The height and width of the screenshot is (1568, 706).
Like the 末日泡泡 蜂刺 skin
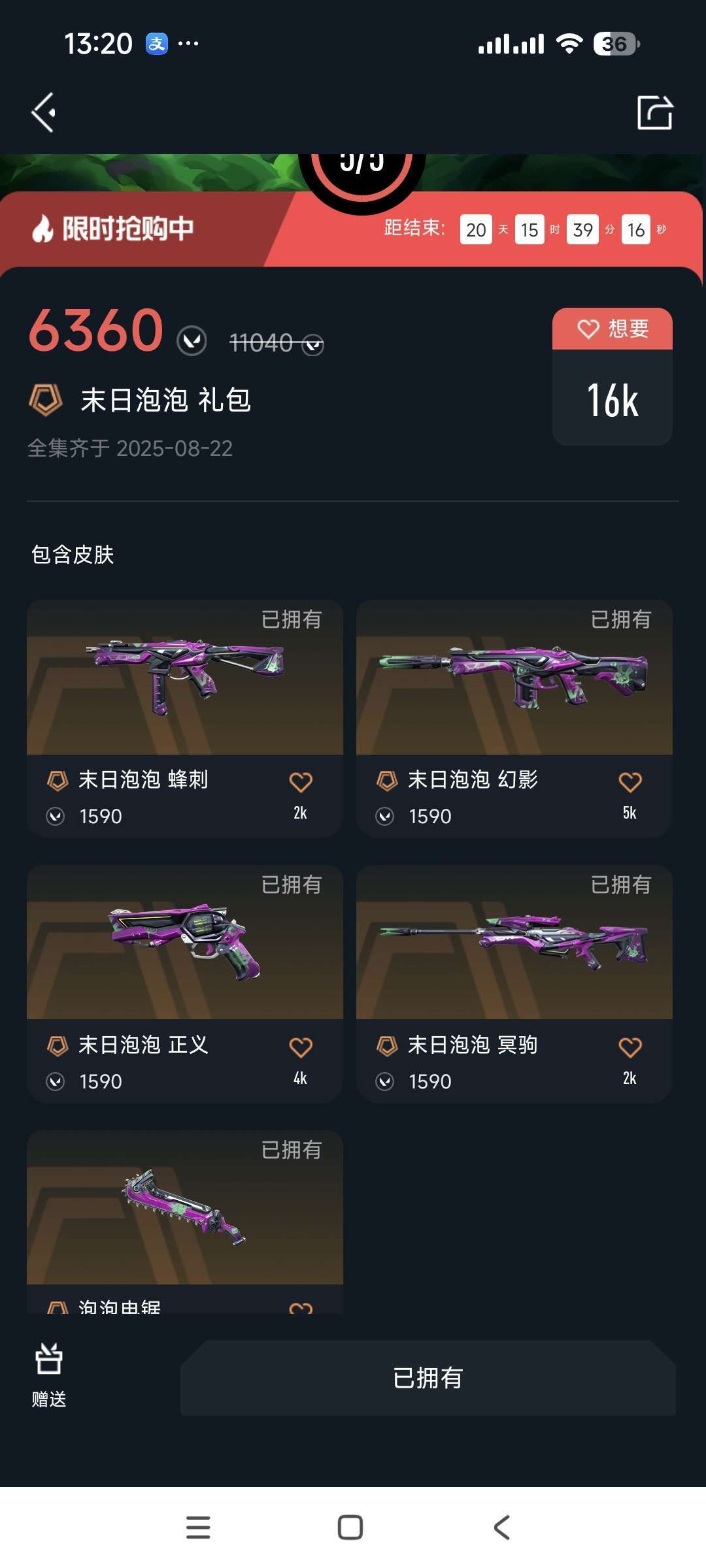click(301, 782)
